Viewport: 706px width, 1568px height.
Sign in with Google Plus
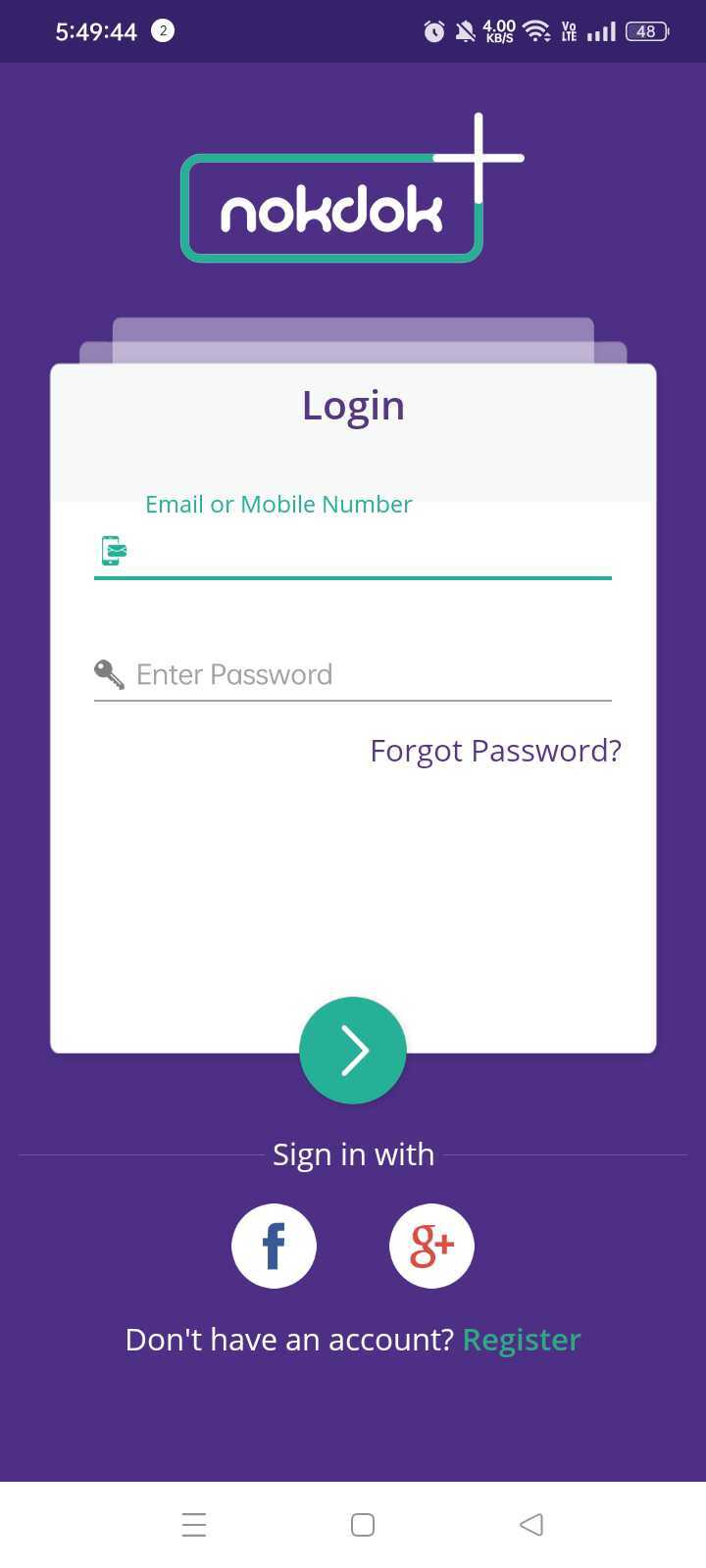coord(431,1246)
